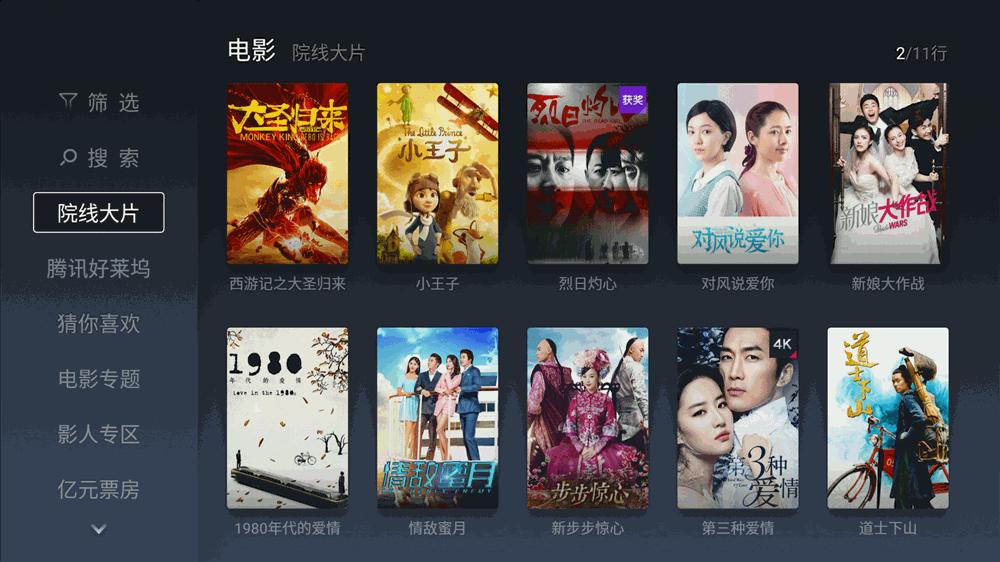Switch to 腾讯好莱坞 category

pyautogui.click(x=98, y=269)
